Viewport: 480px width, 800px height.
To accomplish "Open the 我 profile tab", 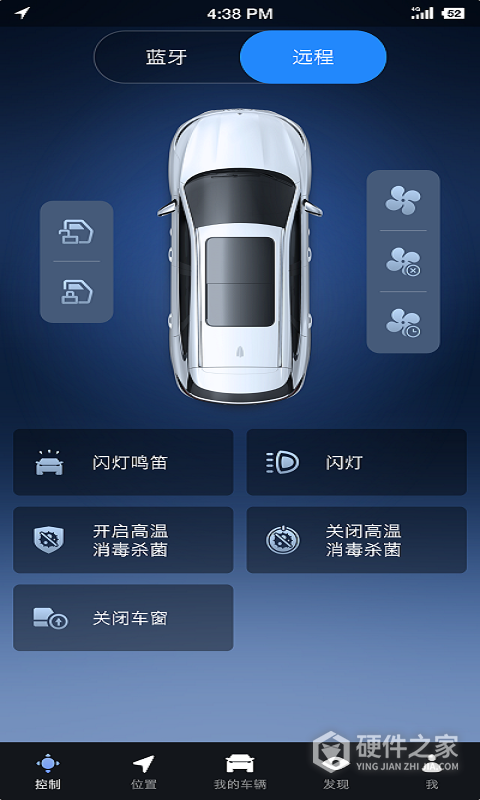I will click(x=432, y=771).
